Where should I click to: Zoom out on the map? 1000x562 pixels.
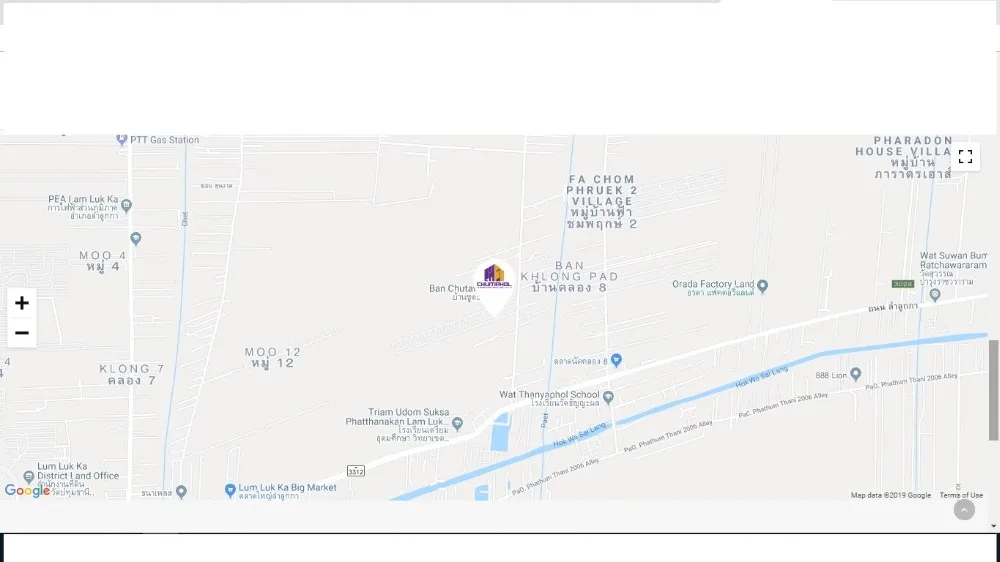click(22, 333)
